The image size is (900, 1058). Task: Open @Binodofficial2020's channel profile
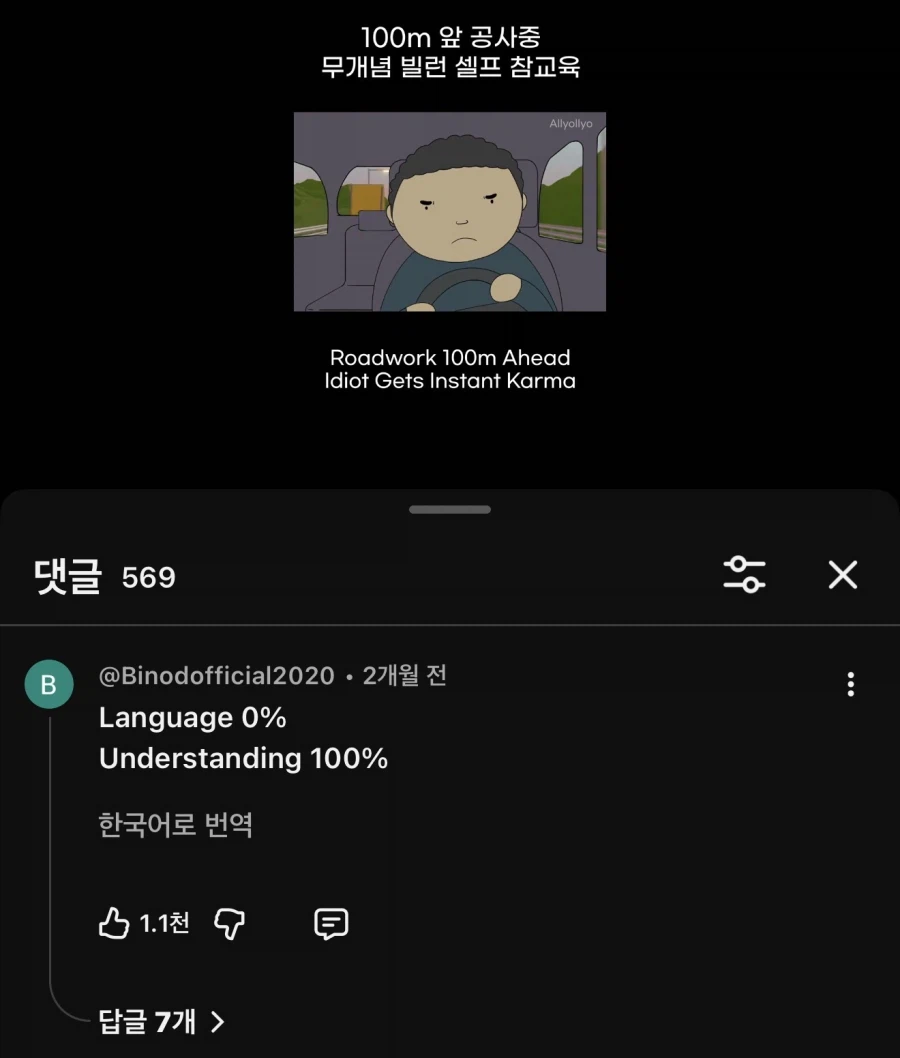(x=214, y=676)
